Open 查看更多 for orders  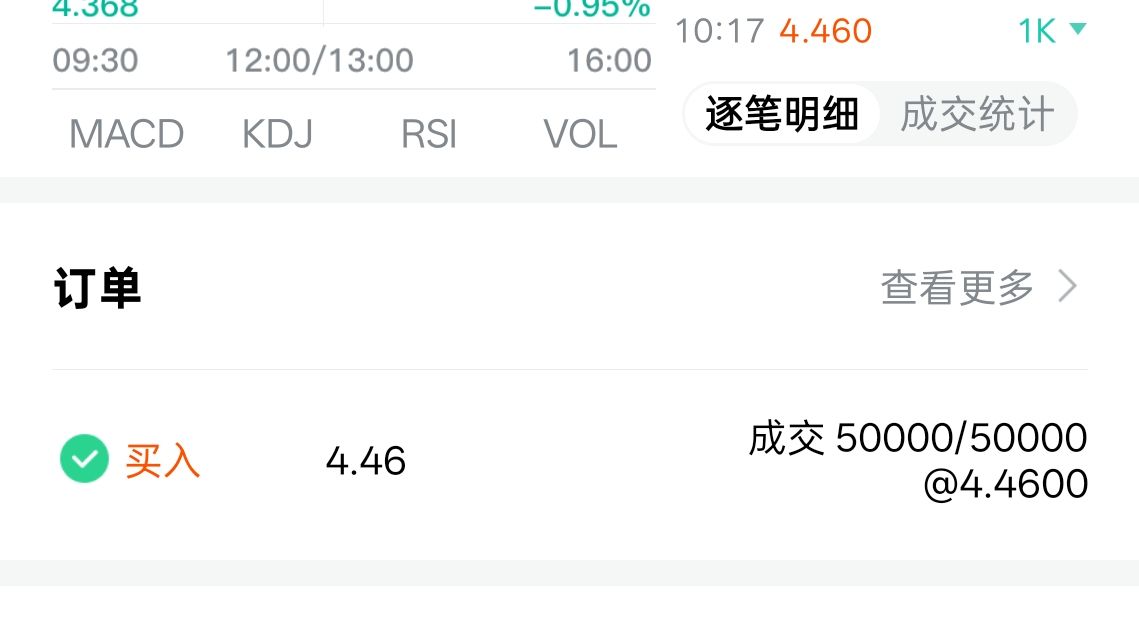978,288
